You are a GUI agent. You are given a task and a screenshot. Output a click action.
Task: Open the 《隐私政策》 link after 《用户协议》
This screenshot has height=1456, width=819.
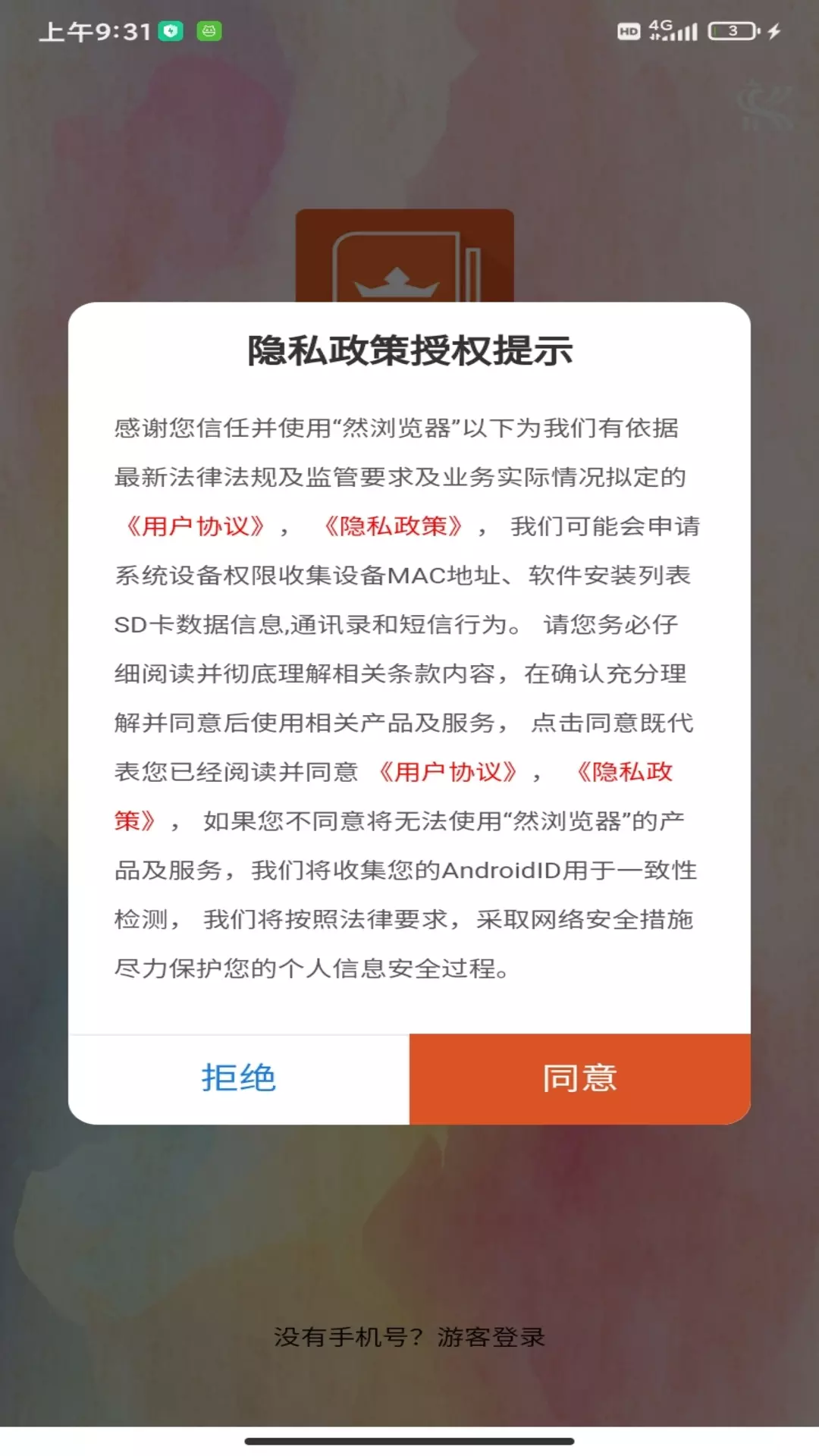[393, 526]
